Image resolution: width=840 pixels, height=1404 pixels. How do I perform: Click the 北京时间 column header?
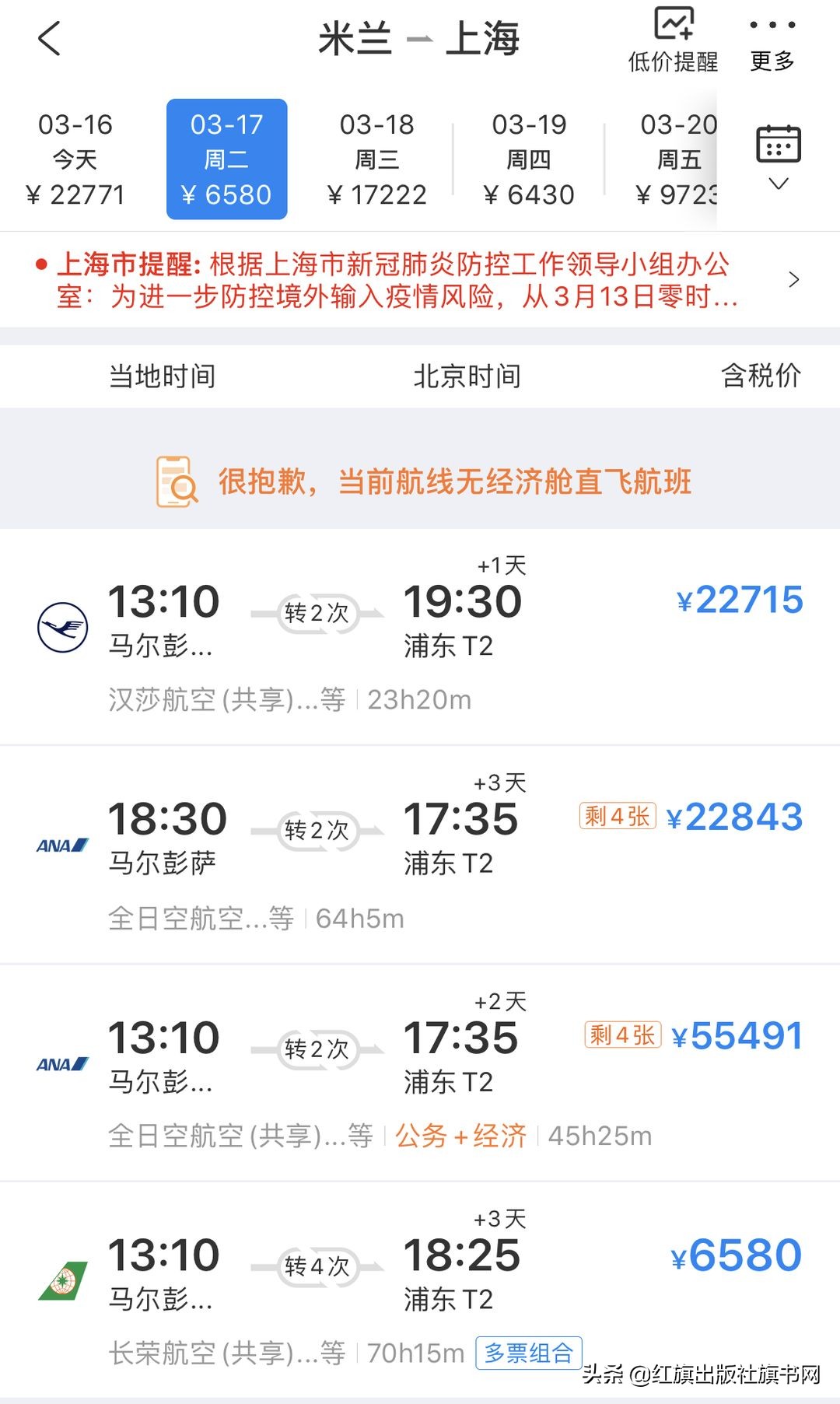point(470,376)
